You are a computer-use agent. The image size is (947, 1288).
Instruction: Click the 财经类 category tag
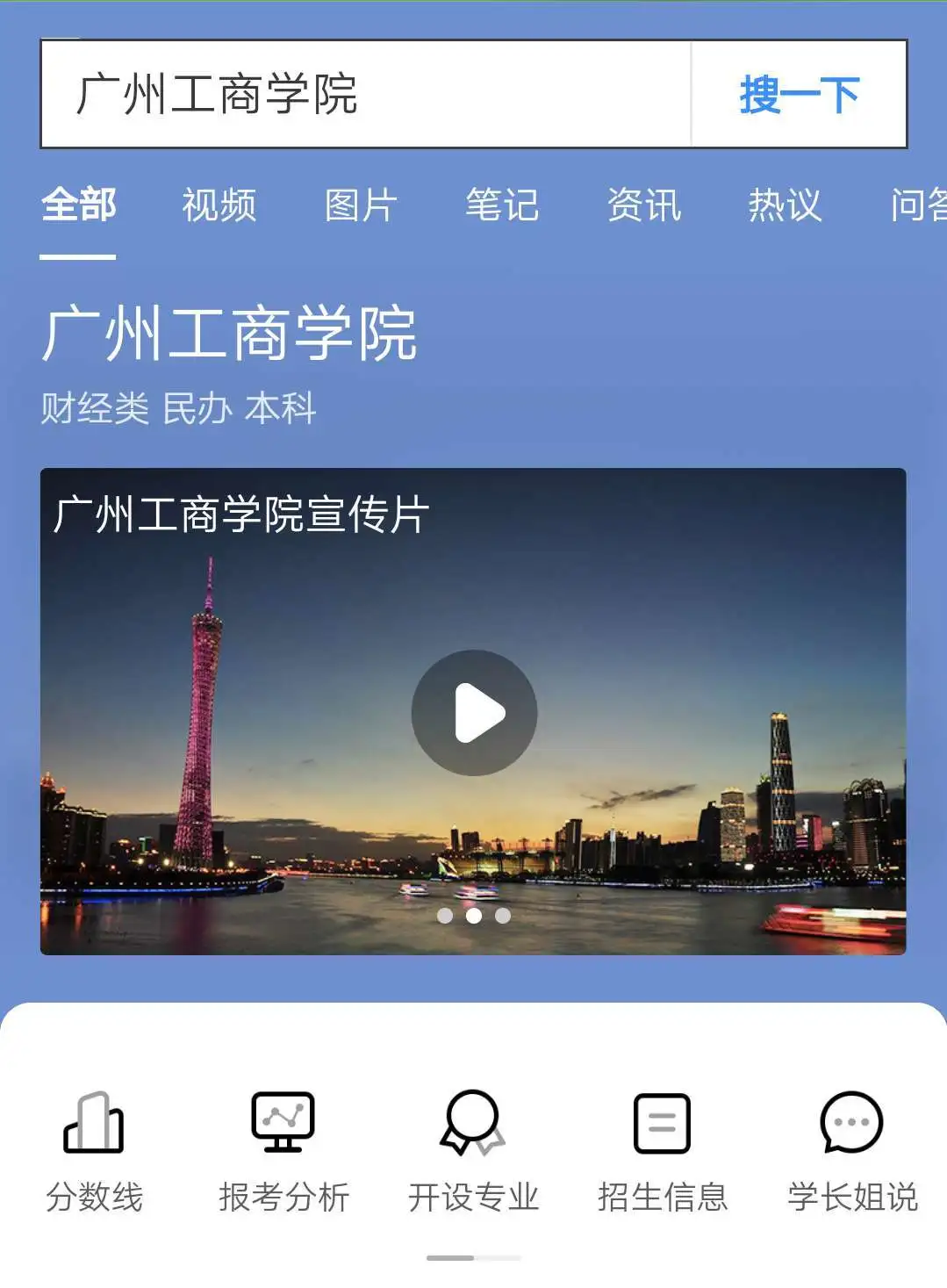[95, 407]
